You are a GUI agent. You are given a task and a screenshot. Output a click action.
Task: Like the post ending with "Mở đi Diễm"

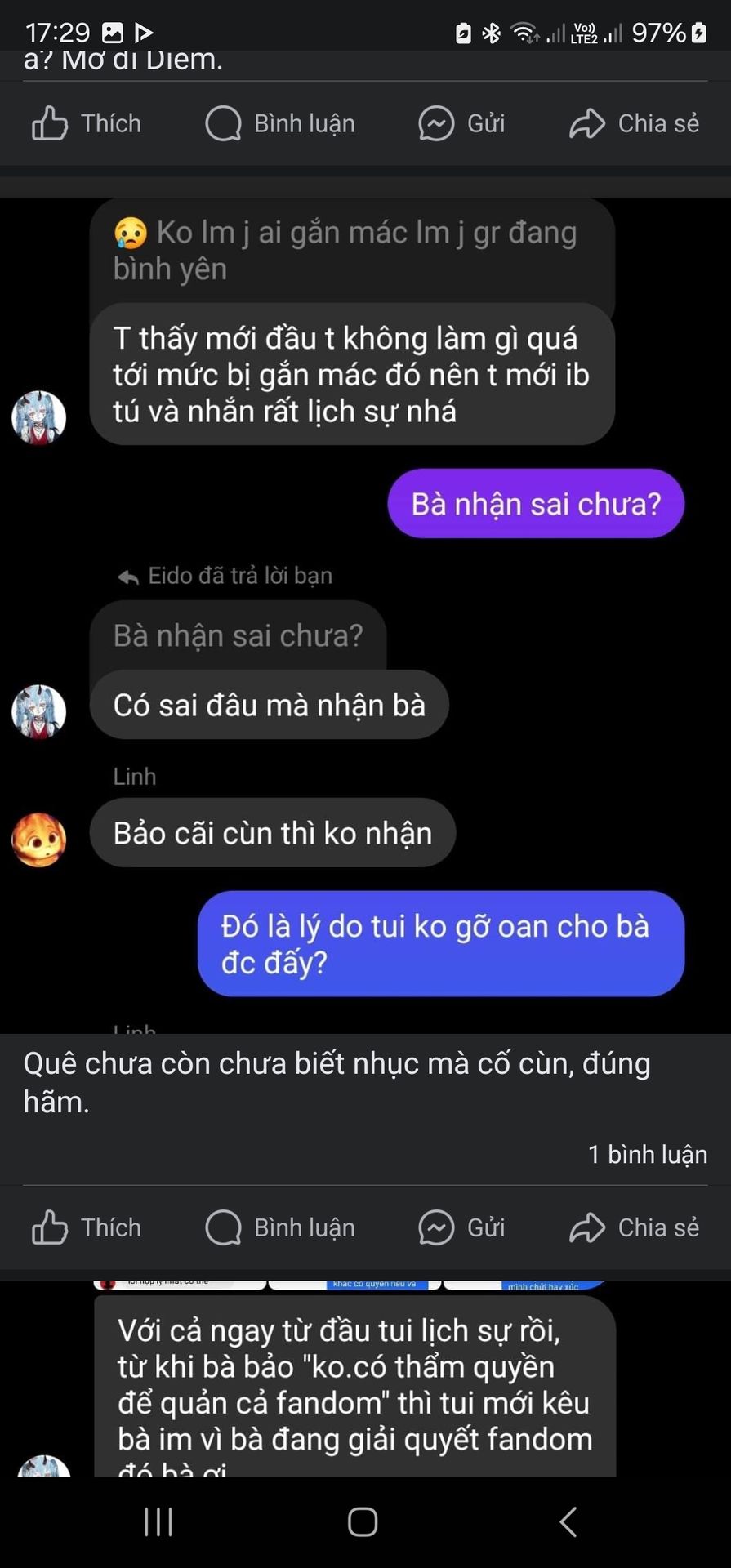pyautogui.click(x=87, y=124)
